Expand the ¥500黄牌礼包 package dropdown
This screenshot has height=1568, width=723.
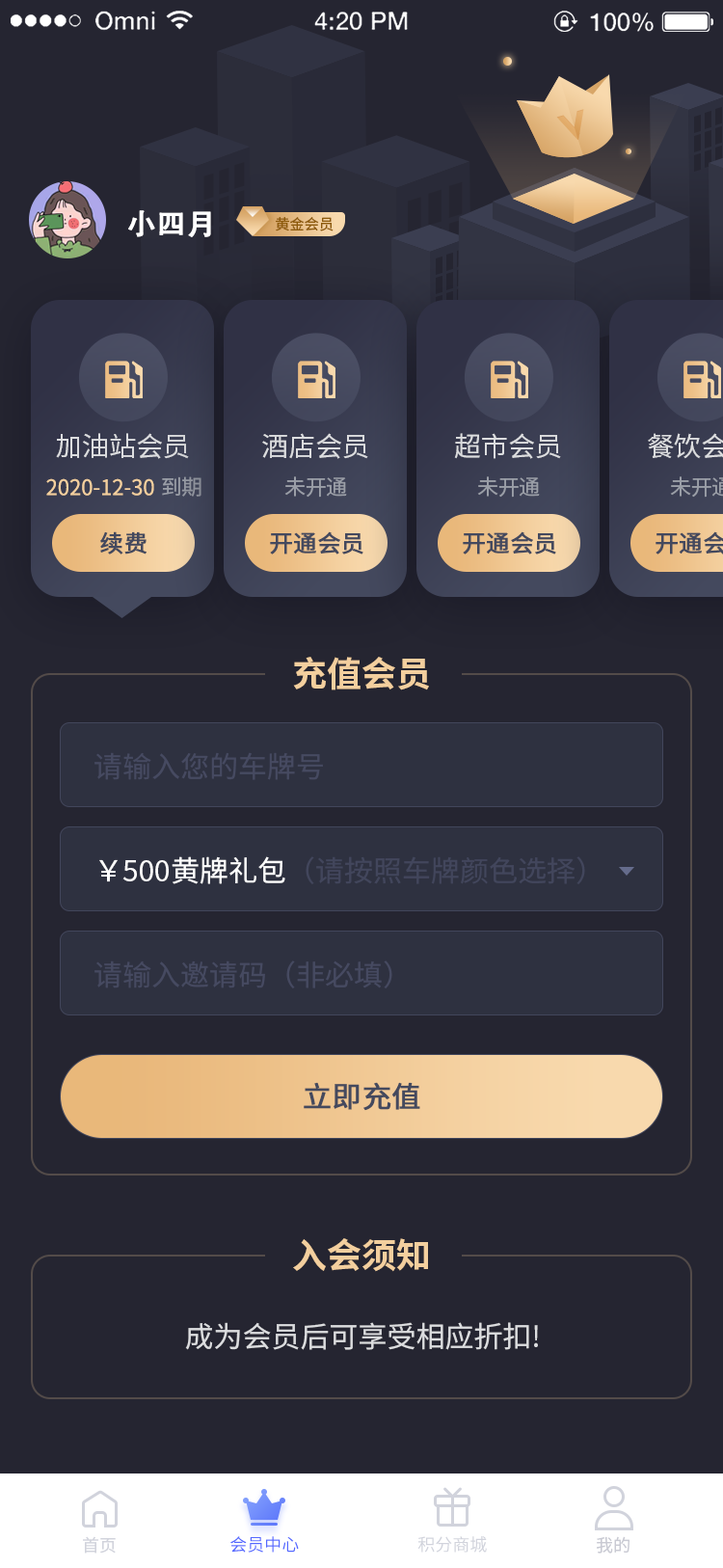pyautogui.click(x=361, y=869)
